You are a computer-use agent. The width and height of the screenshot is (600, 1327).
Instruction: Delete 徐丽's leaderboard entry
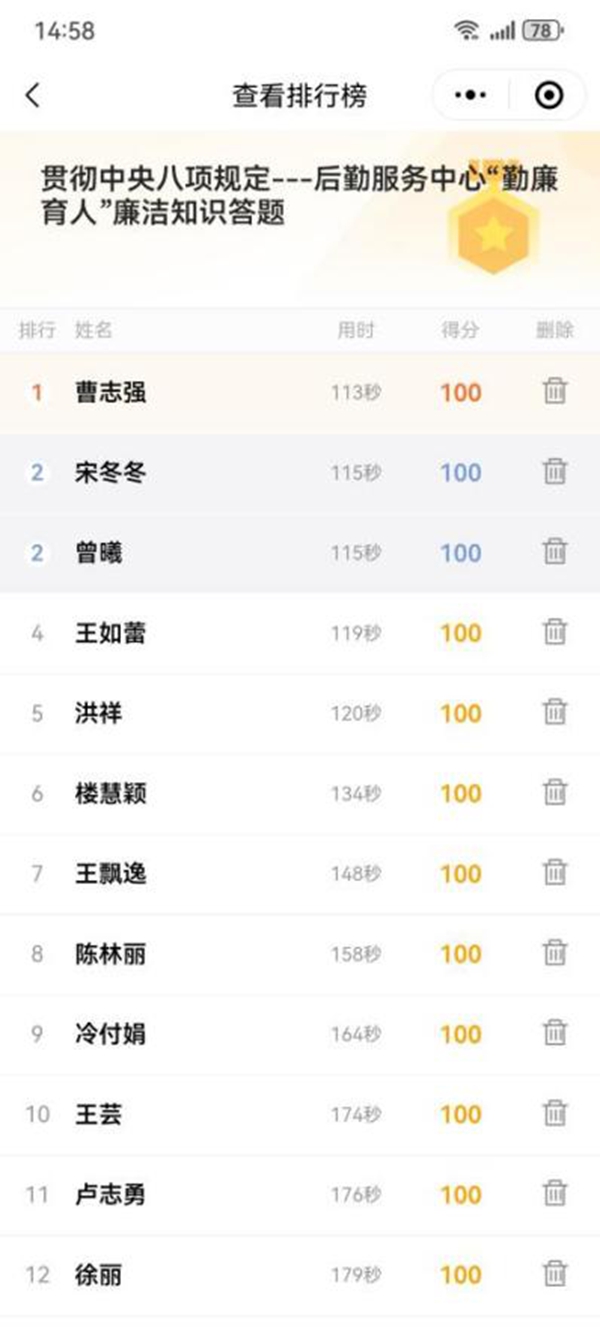click(555, 1274)
